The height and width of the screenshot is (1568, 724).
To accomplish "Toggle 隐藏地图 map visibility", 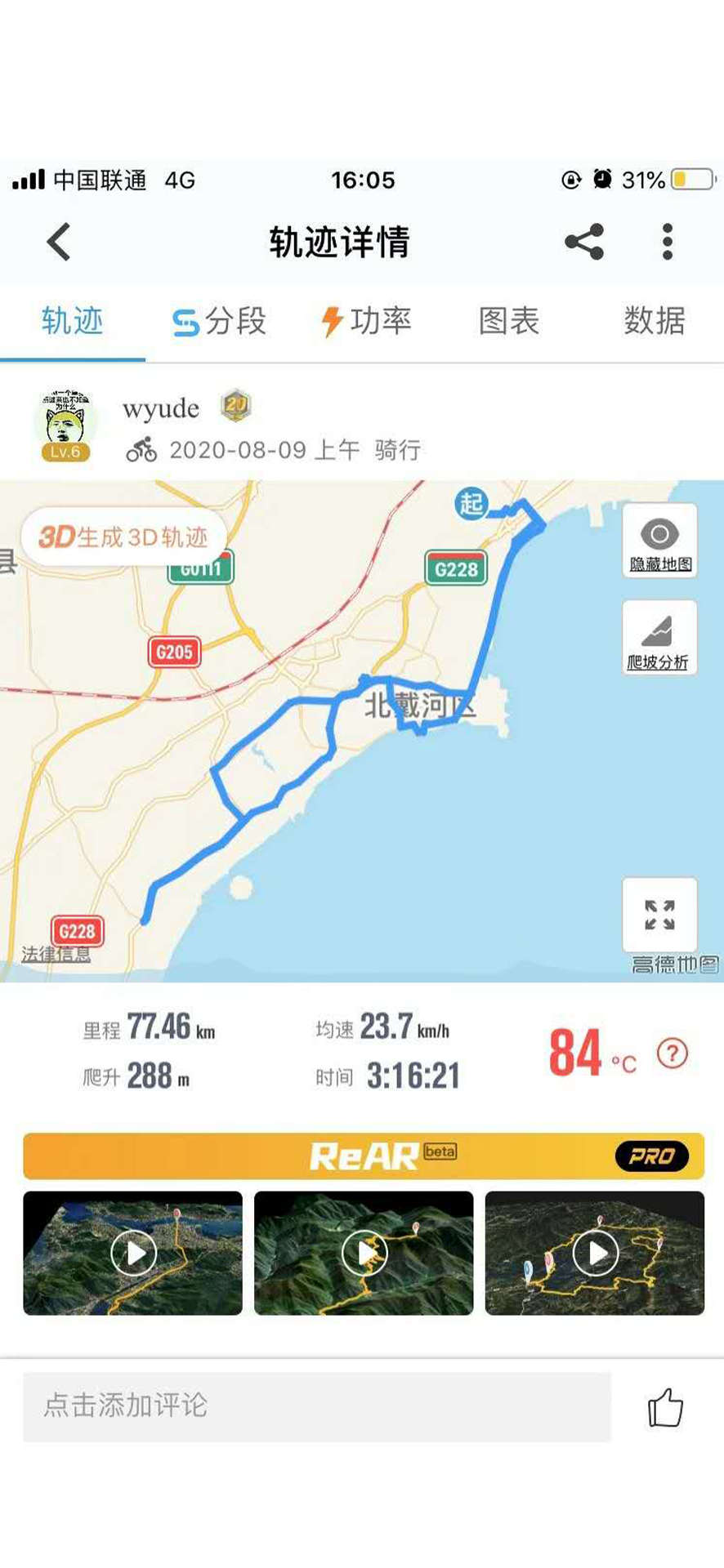I will pos(659,541).
